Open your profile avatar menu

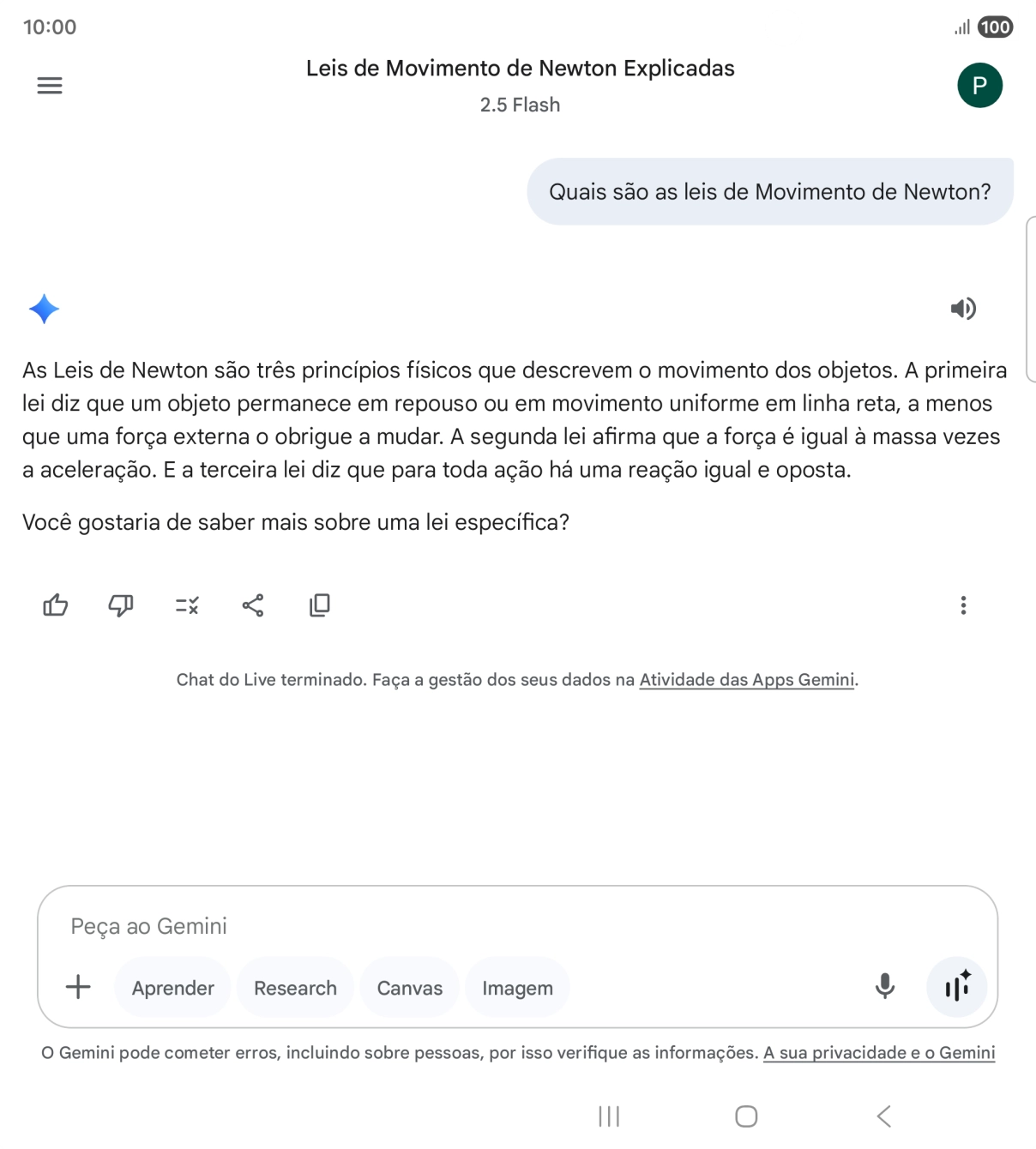[x=979, y=85]
